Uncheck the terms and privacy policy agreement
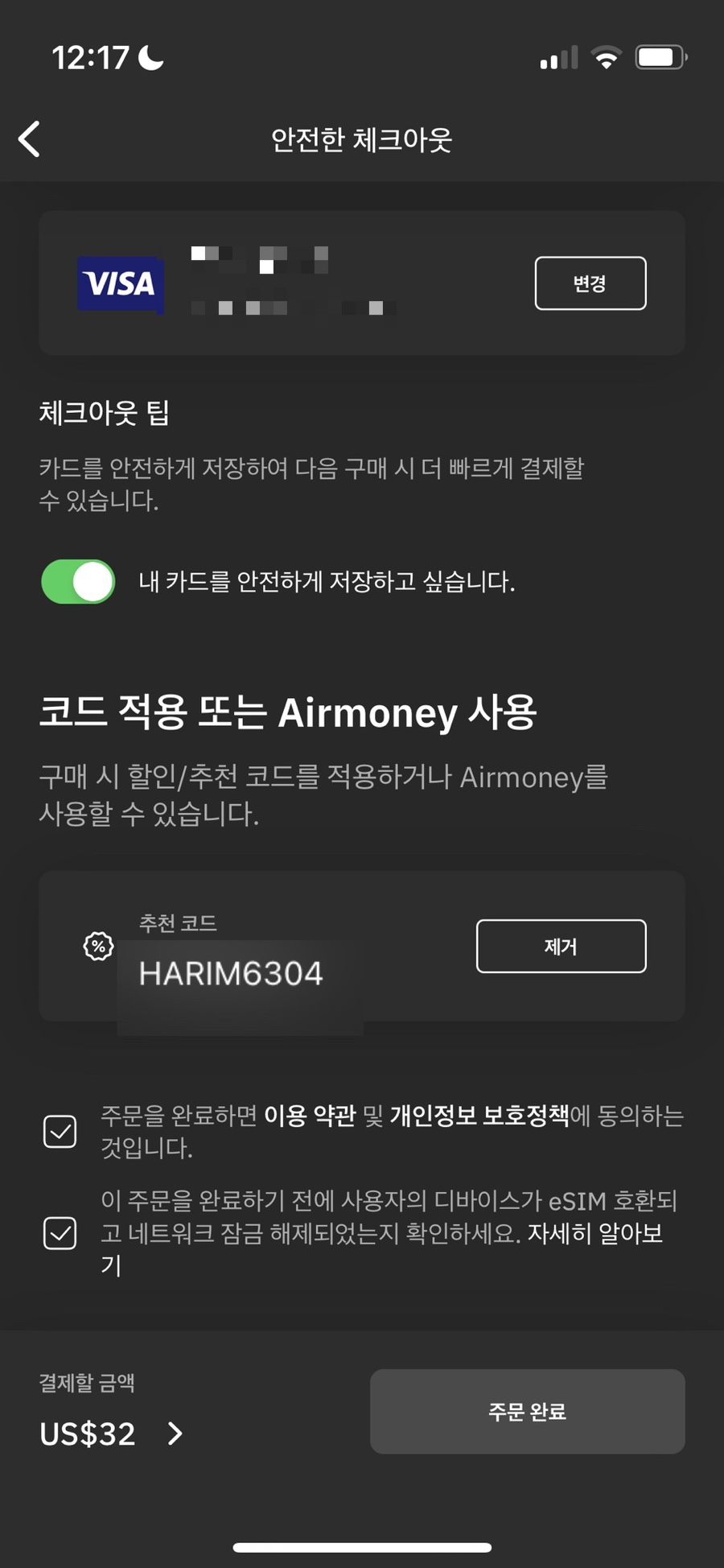 [x=60, y=1132]
